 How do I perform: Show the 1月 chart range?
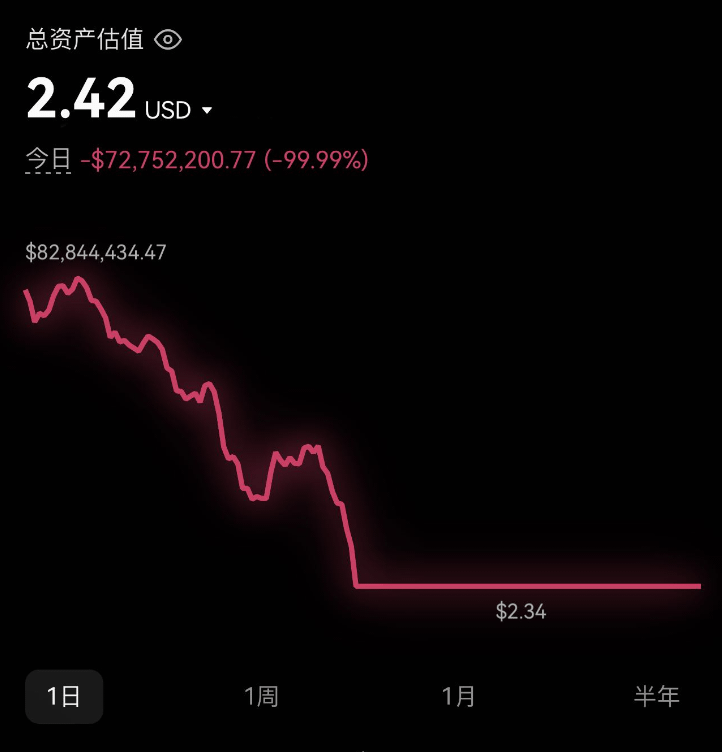pyautogui.click(x=459, y=696)
